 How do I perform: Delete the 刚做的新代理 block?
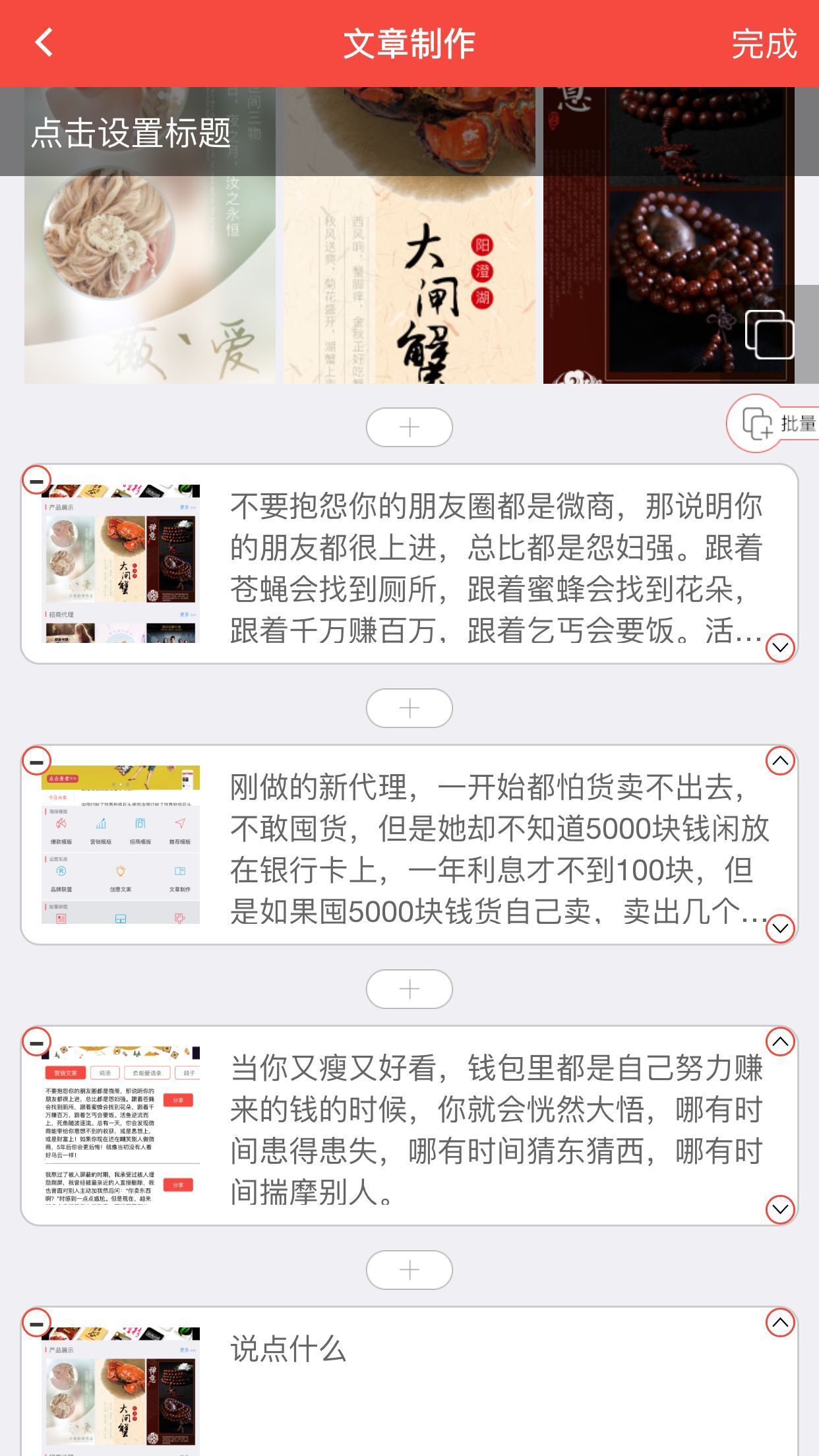point(36,762)
